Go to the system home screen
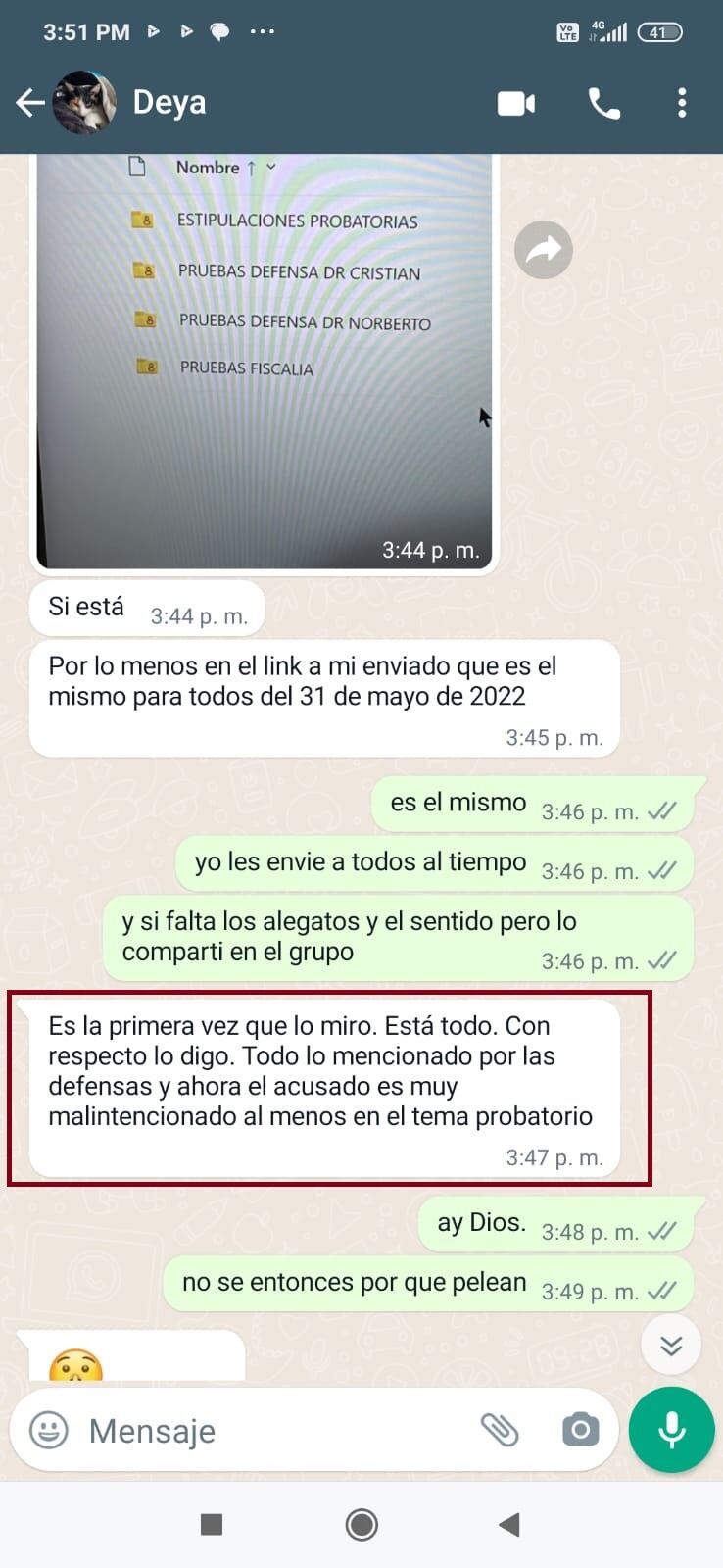 point(361,1524)
